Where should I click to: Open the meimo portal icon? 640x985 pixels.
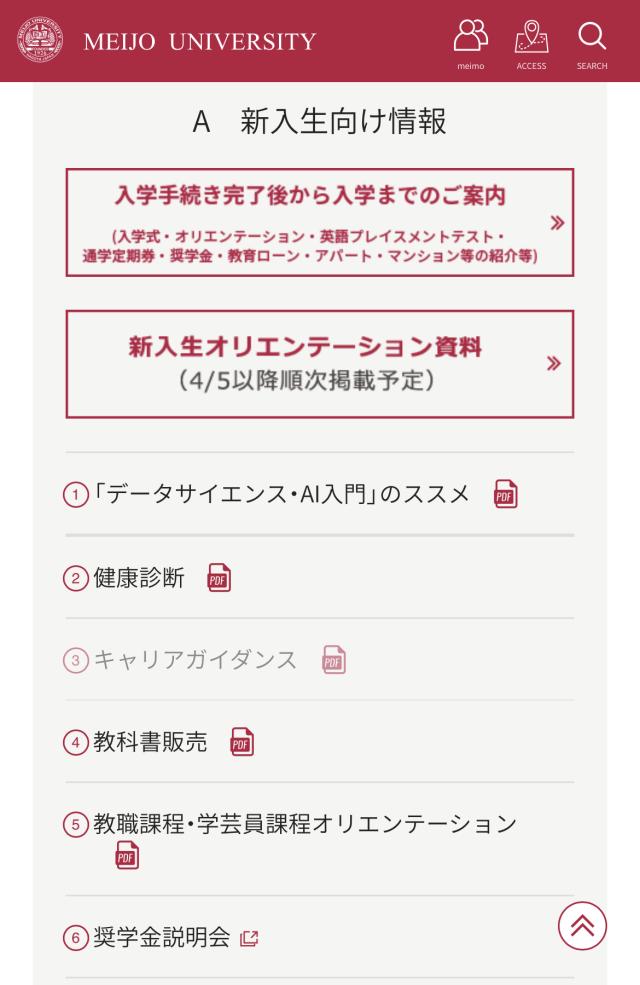470,42
